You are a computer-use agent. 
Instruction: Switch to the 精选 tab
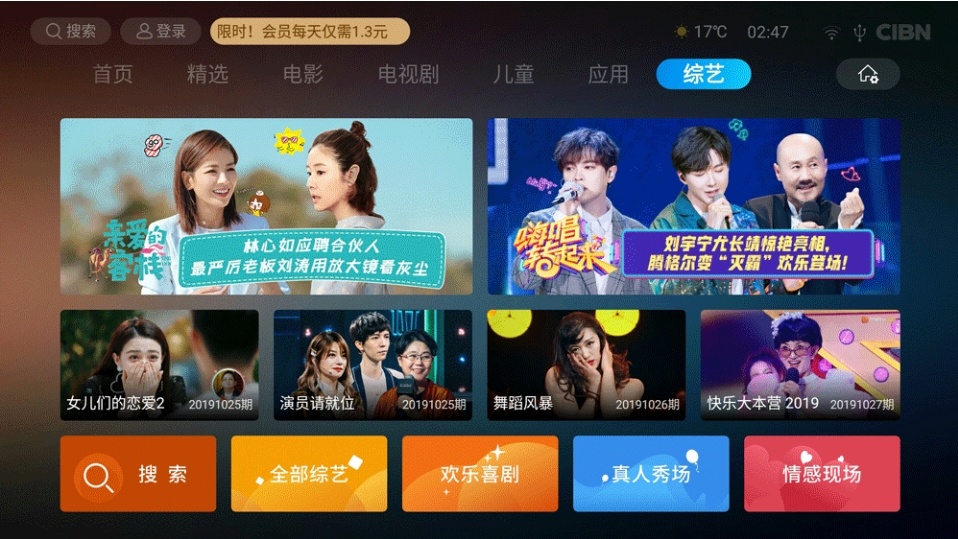[207, 74]
